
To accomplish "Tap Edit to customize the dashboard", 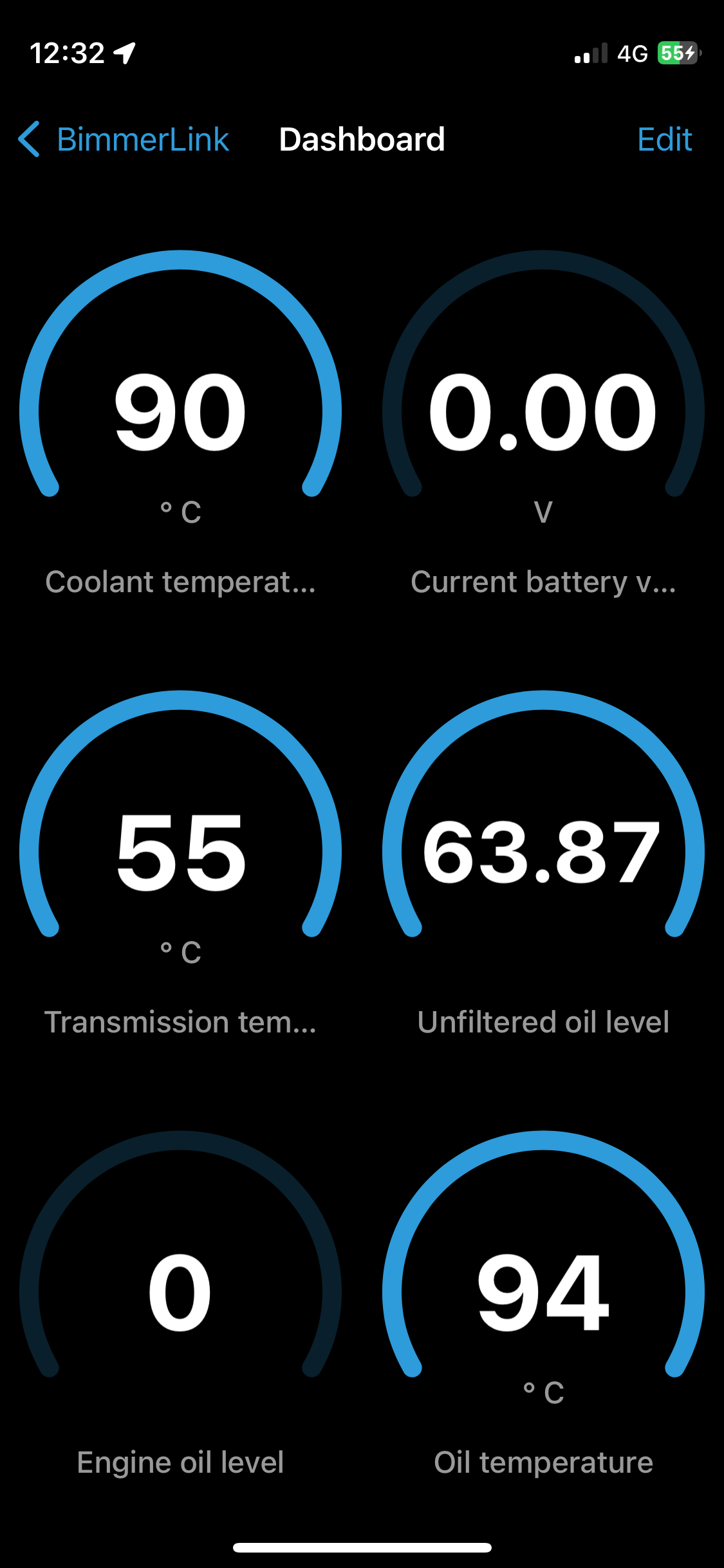I will (x=664, y=139).
